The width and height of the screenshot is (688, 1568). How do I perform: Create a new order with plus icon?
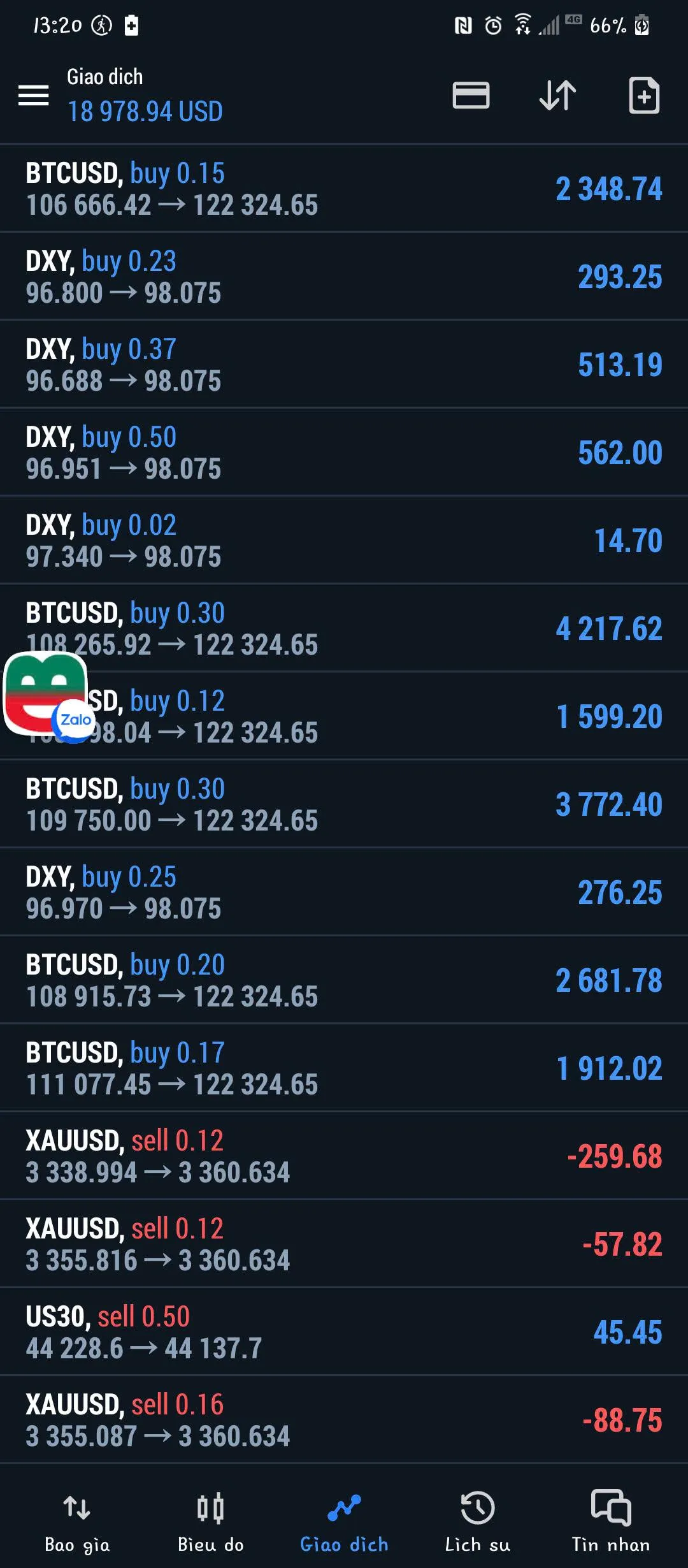click(x=644, y=96)
